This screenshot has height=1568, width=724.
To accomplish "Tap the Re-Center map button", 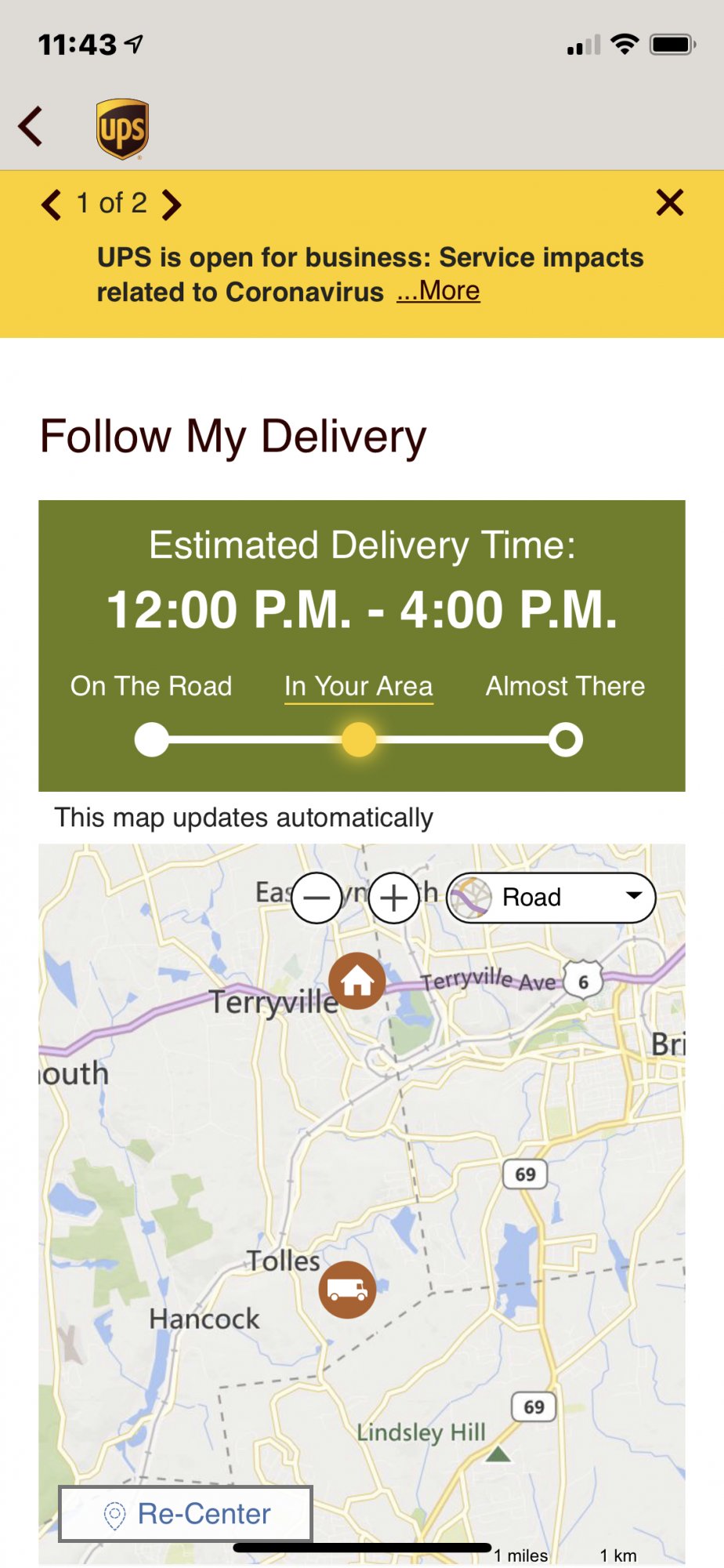I will 186,1514.
